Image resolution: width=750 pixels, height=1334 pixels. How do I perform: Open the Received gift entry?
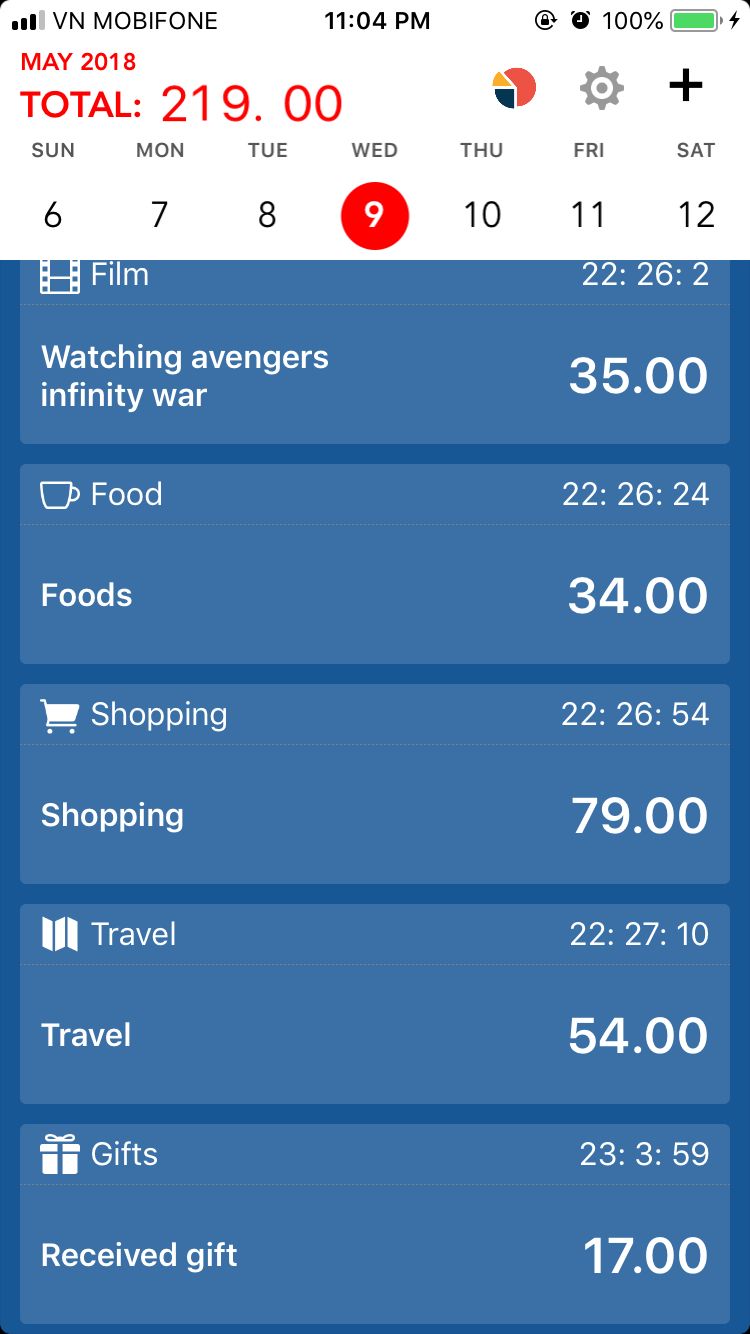pyautogui.click(x=375, y=1254)
